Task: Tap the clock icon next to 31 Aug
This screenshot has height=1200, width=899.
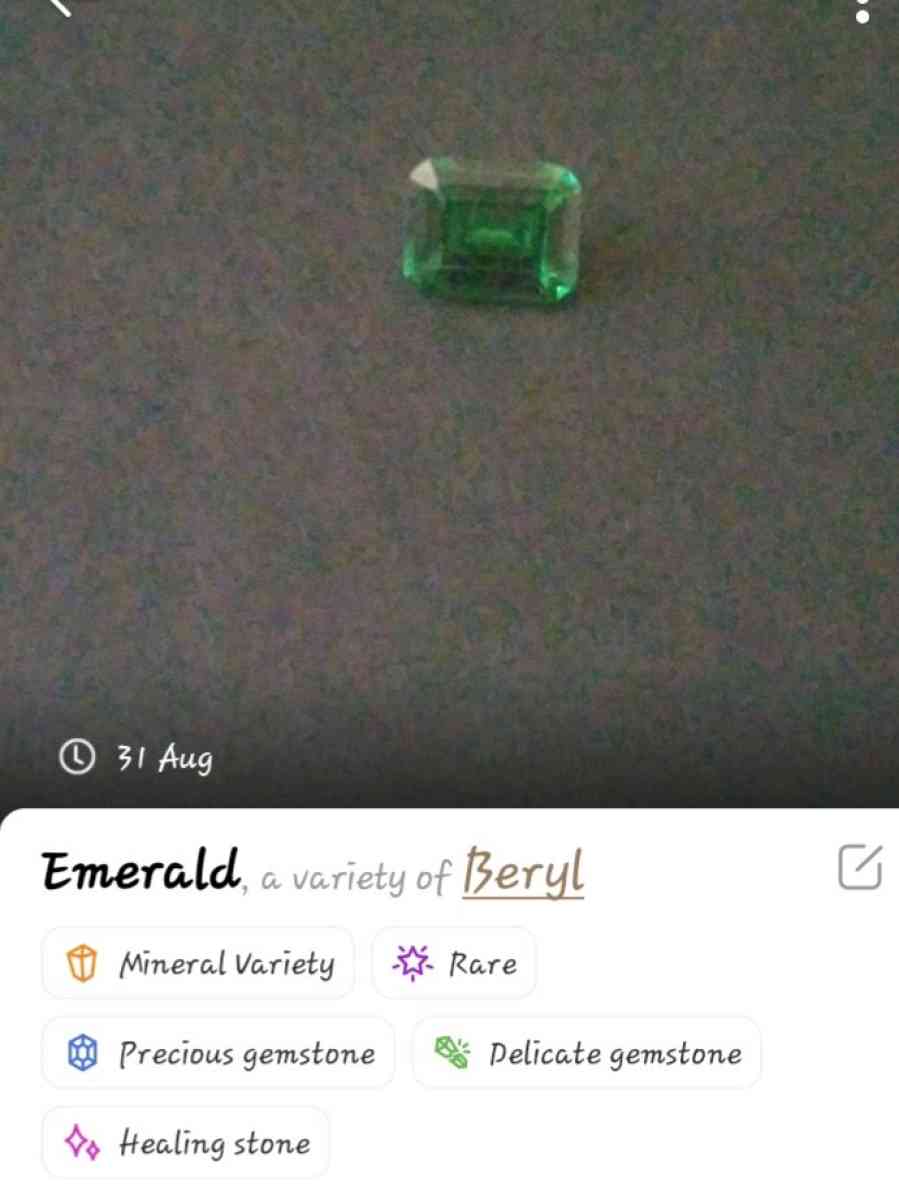Action: (74, 758)
